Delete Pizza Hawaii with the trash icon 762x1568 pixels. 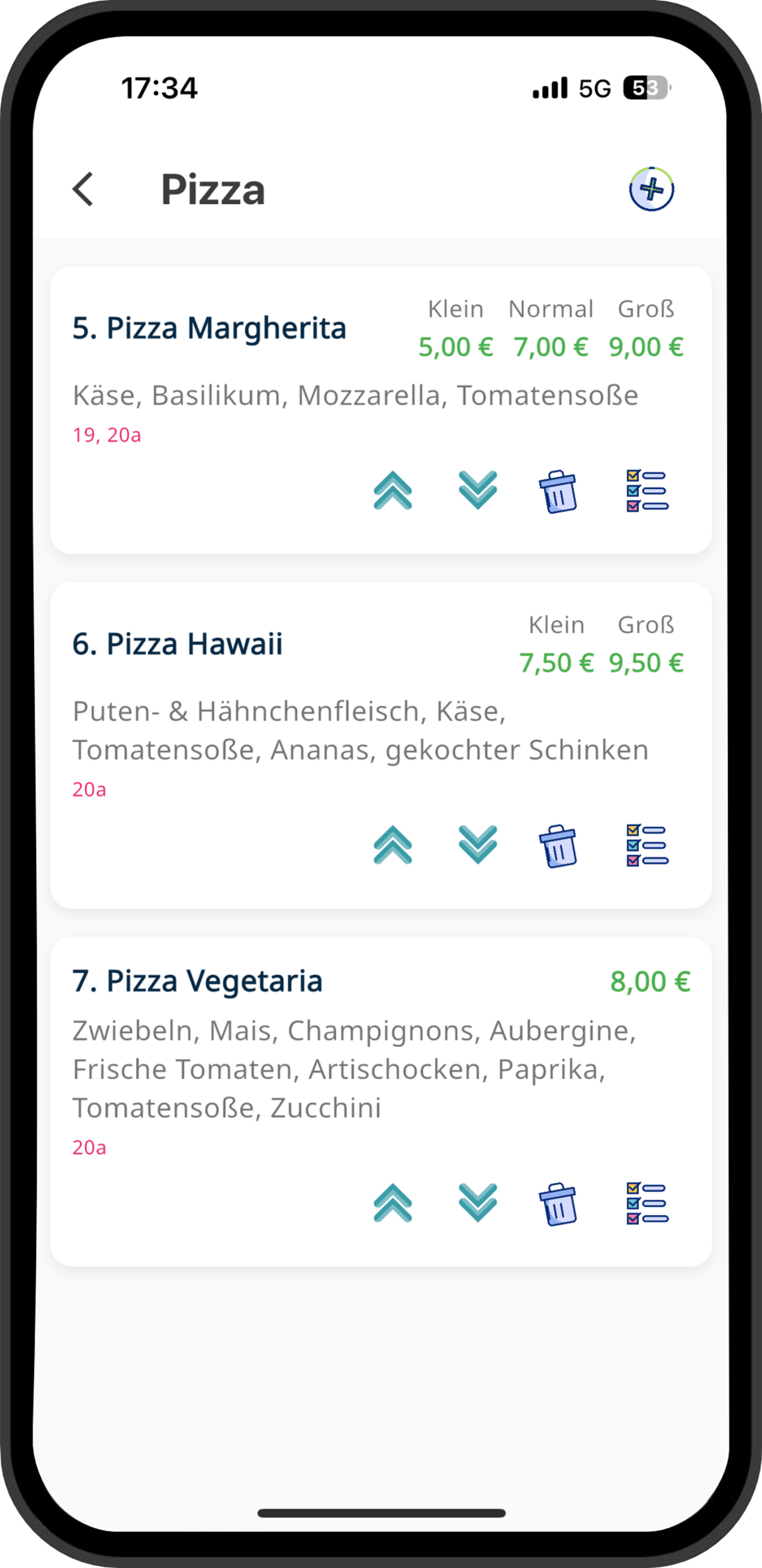coord(558,846)
